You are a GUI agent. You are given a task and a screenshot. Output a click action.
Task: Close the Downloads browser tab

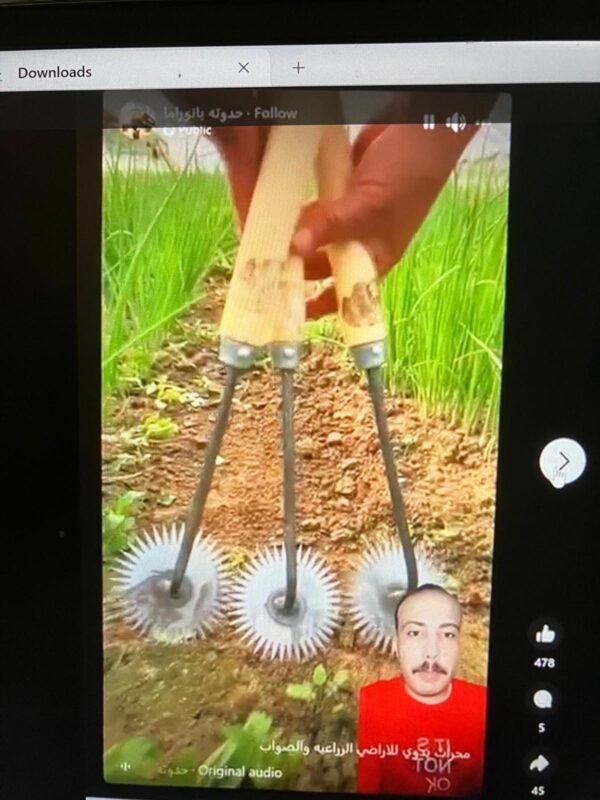tap(244, 68)
